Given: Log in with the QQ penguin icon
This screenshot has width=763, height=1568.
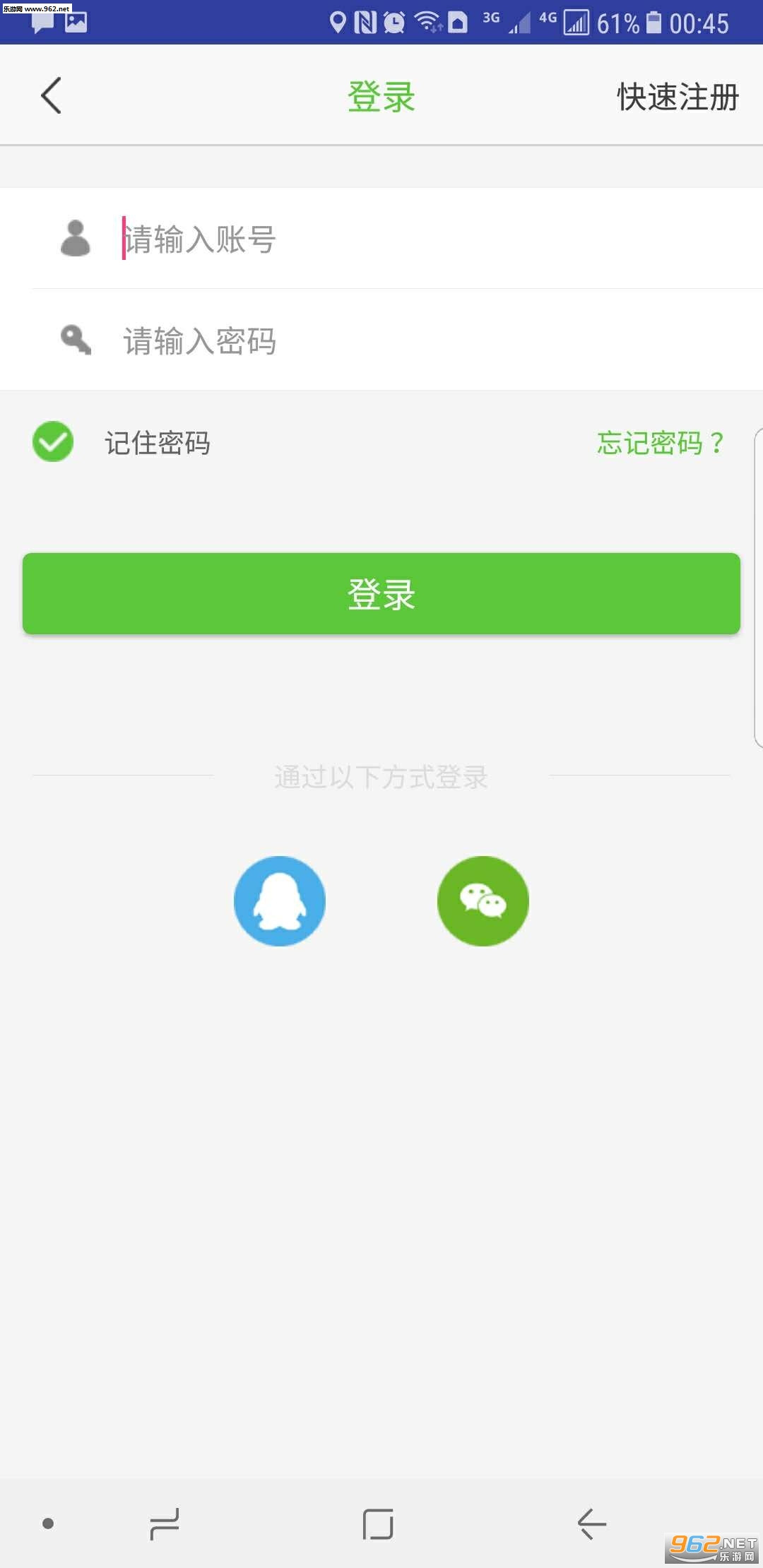Looking at the screenshot, I should [280, 901].
